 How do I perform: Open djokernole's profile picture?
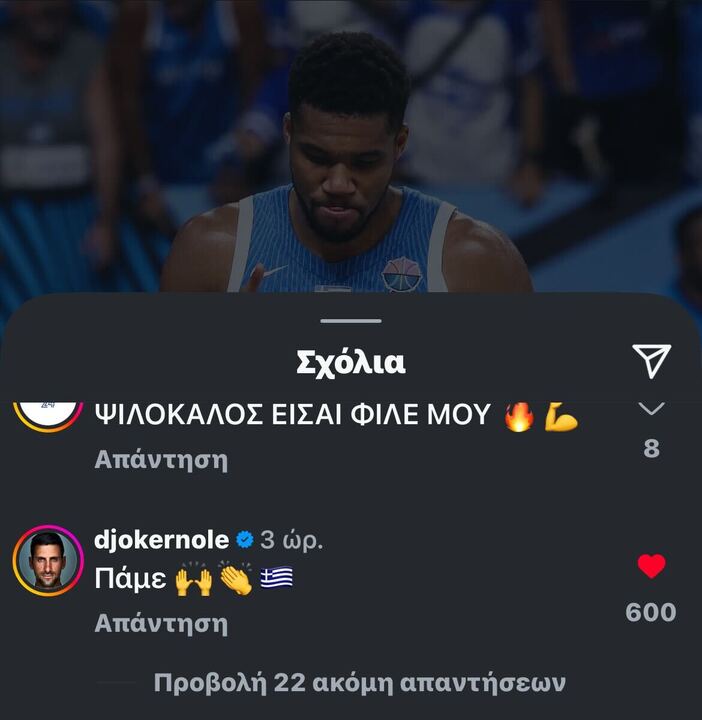[x=47, y=560]
